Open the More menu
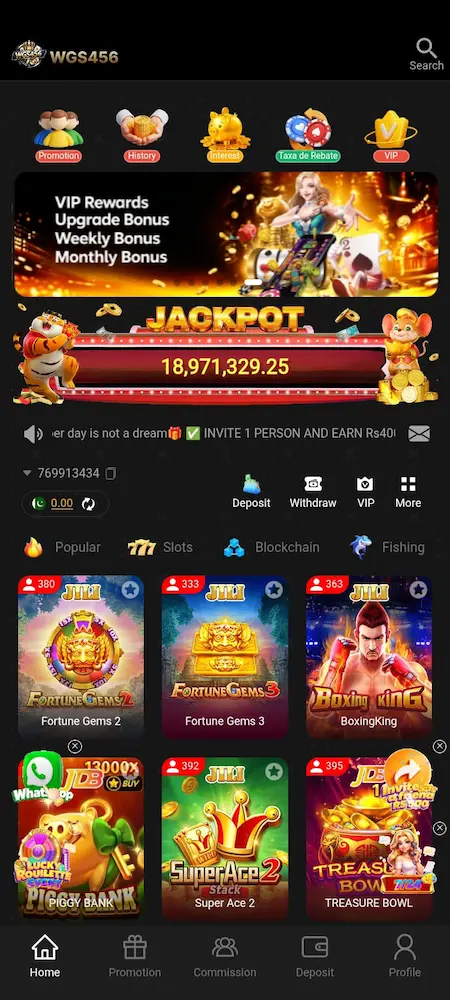450x1000 pixels. click(x=408, y=492)
